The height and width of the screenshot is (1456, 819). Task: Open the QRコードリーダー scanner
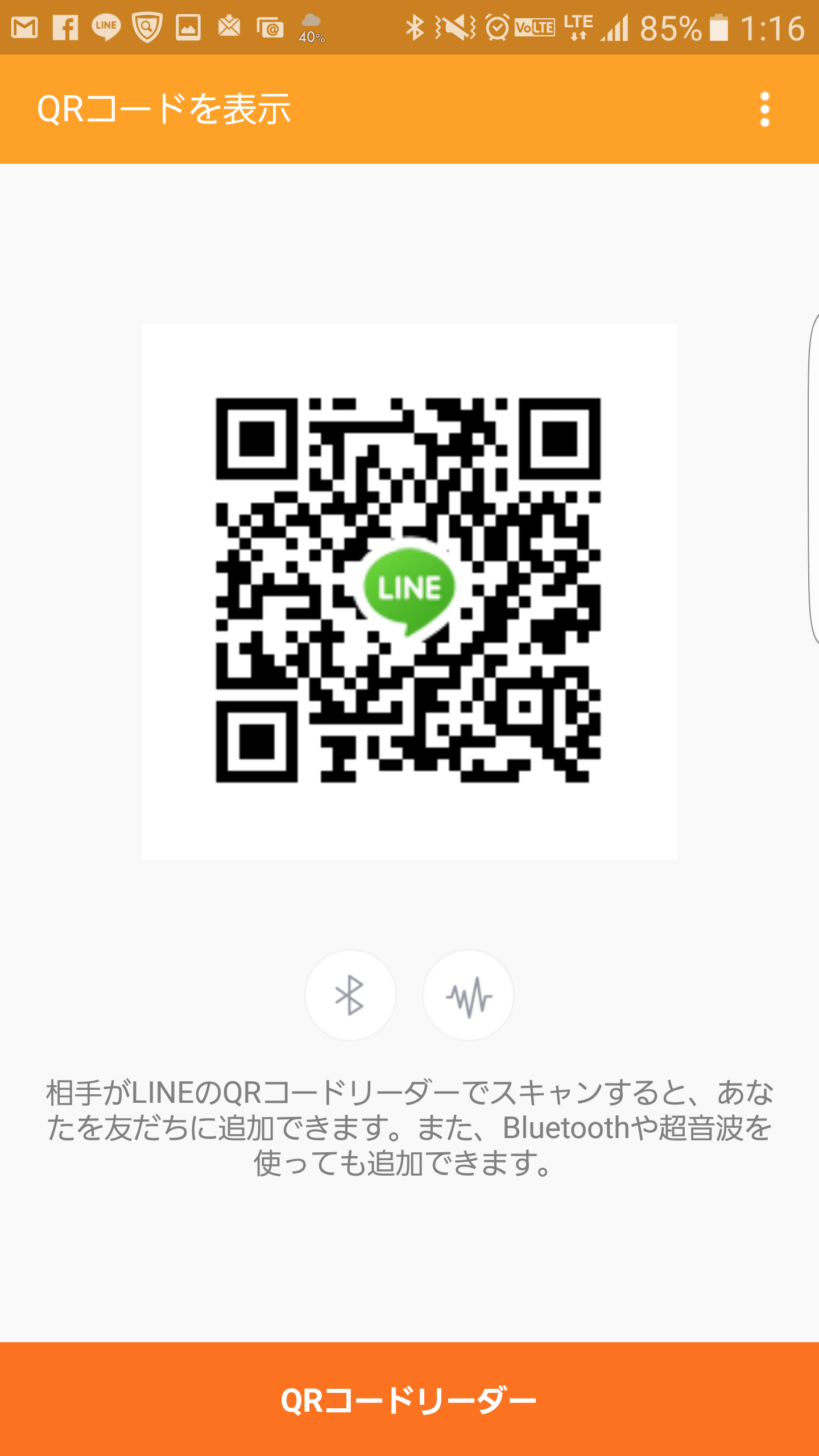409,1399
